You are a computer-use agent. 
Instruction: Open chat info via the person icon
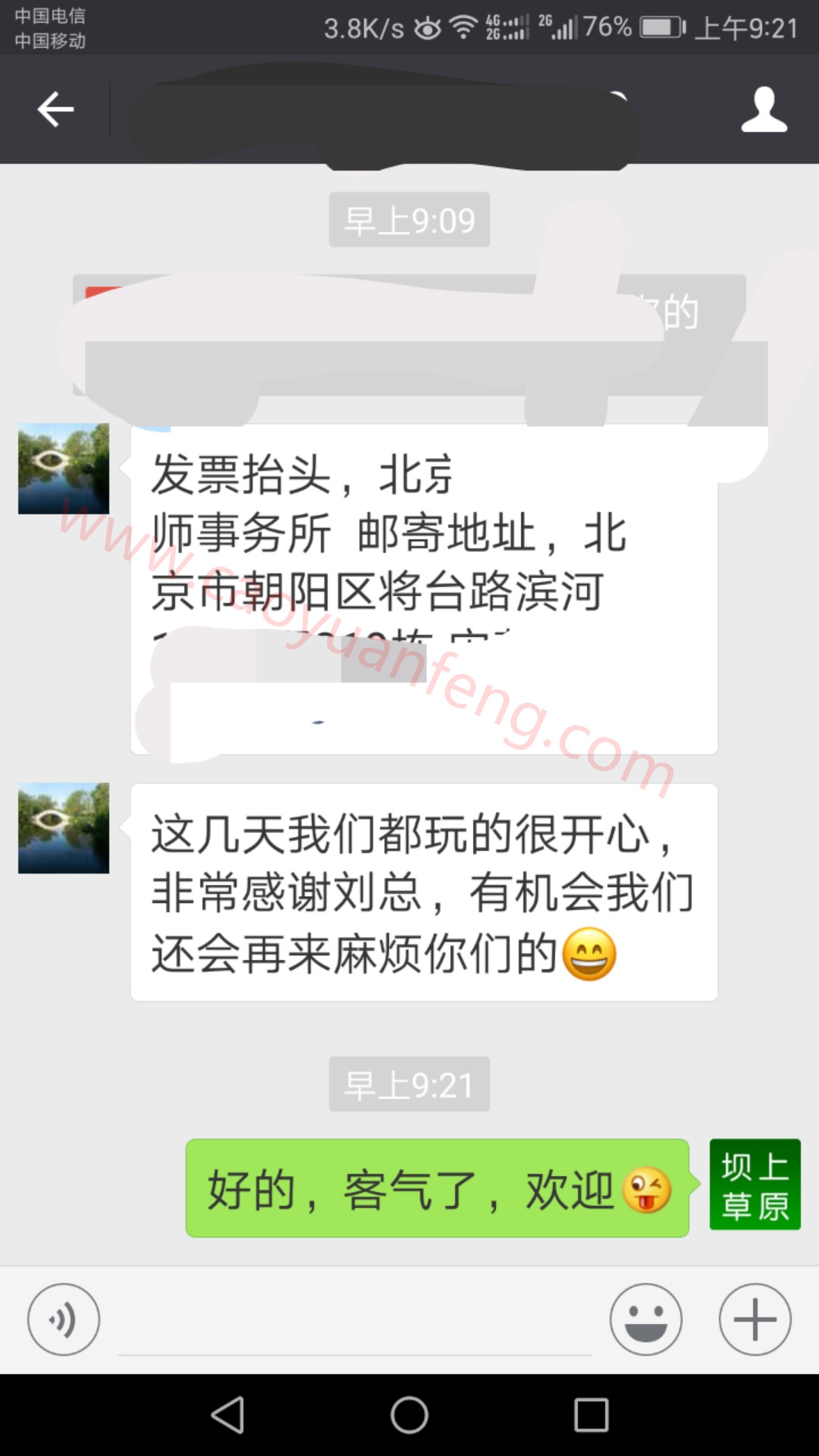pos(764,110)
